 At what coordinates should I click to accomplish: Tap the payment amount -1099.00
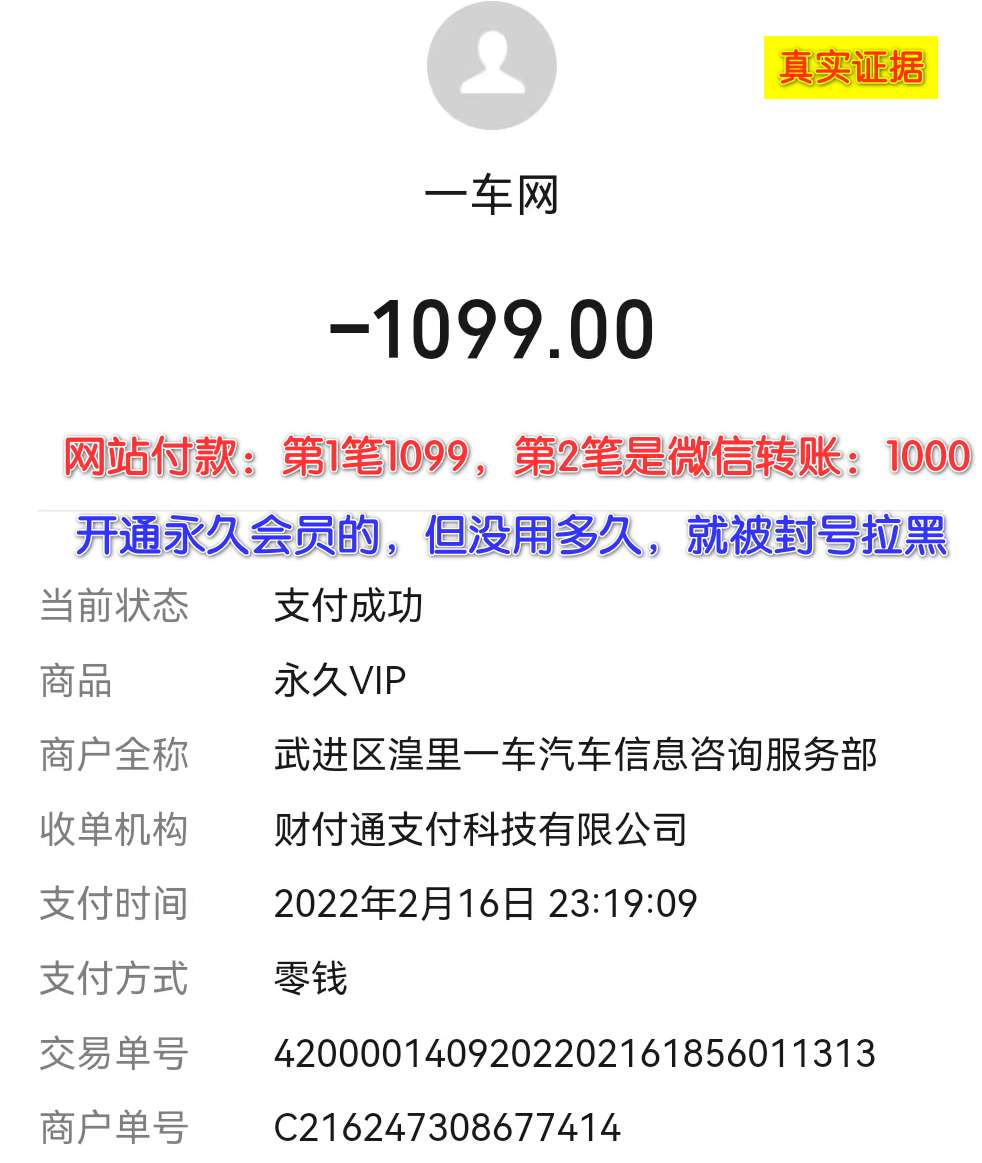(x=491, y=330)
